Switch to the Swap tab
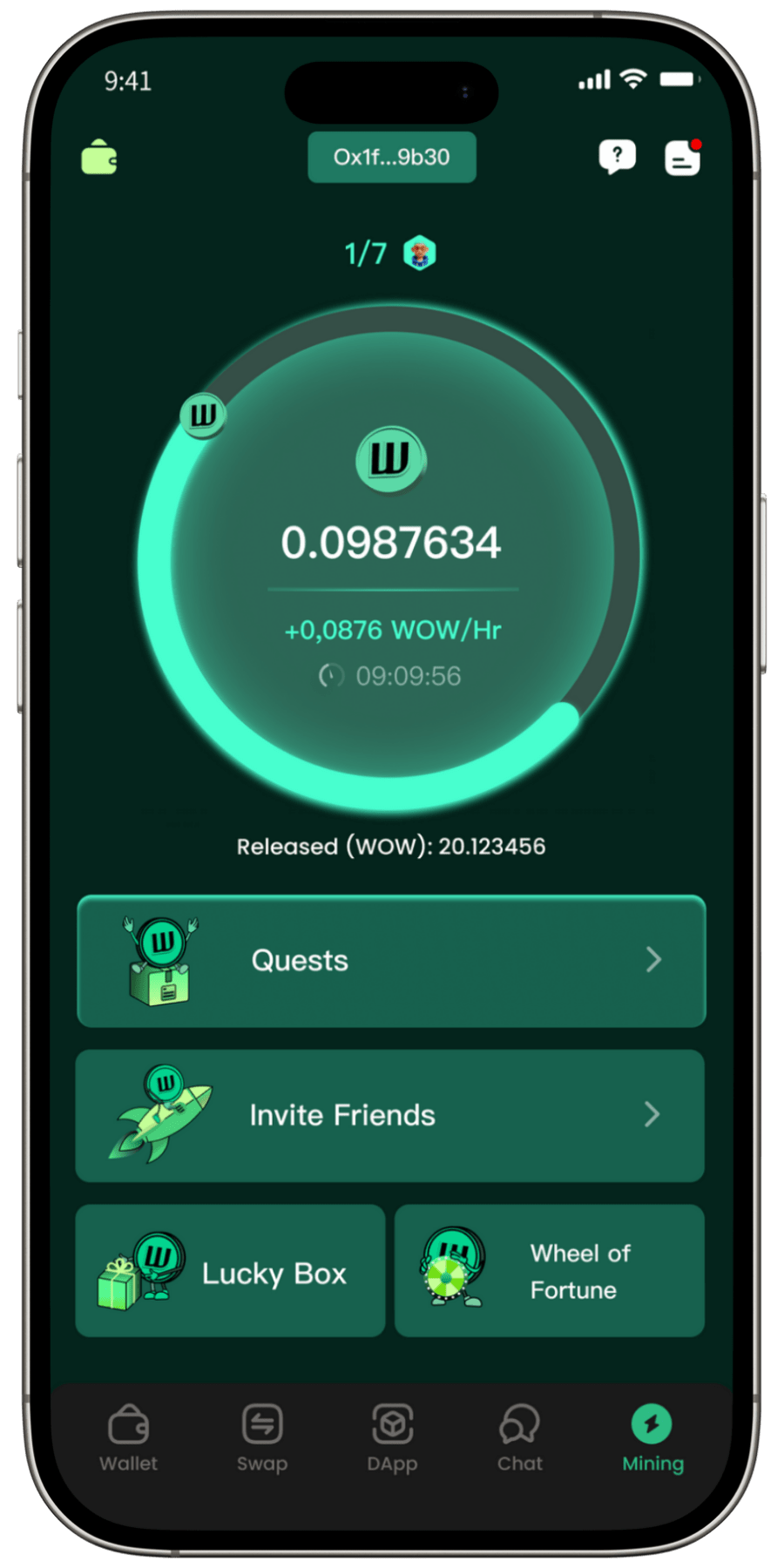This screenshot has width=784, height=1568. (x=262, y=1438)
